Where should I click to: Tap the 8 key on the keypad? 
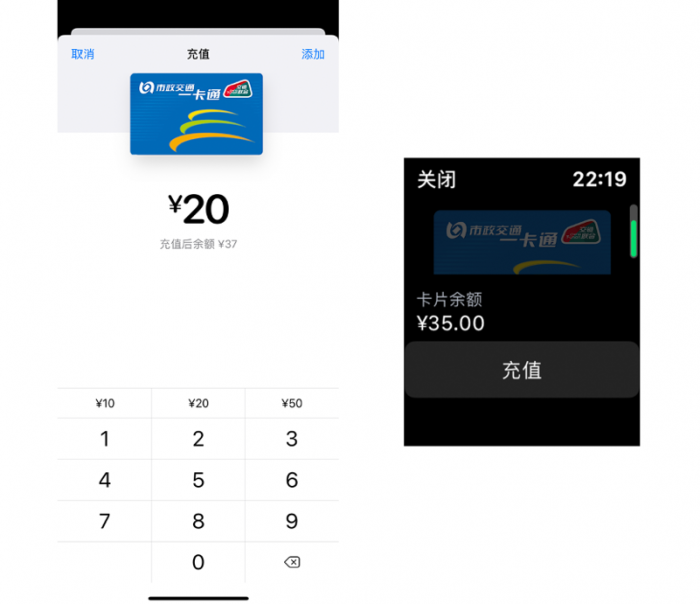(x=198, y=521)
